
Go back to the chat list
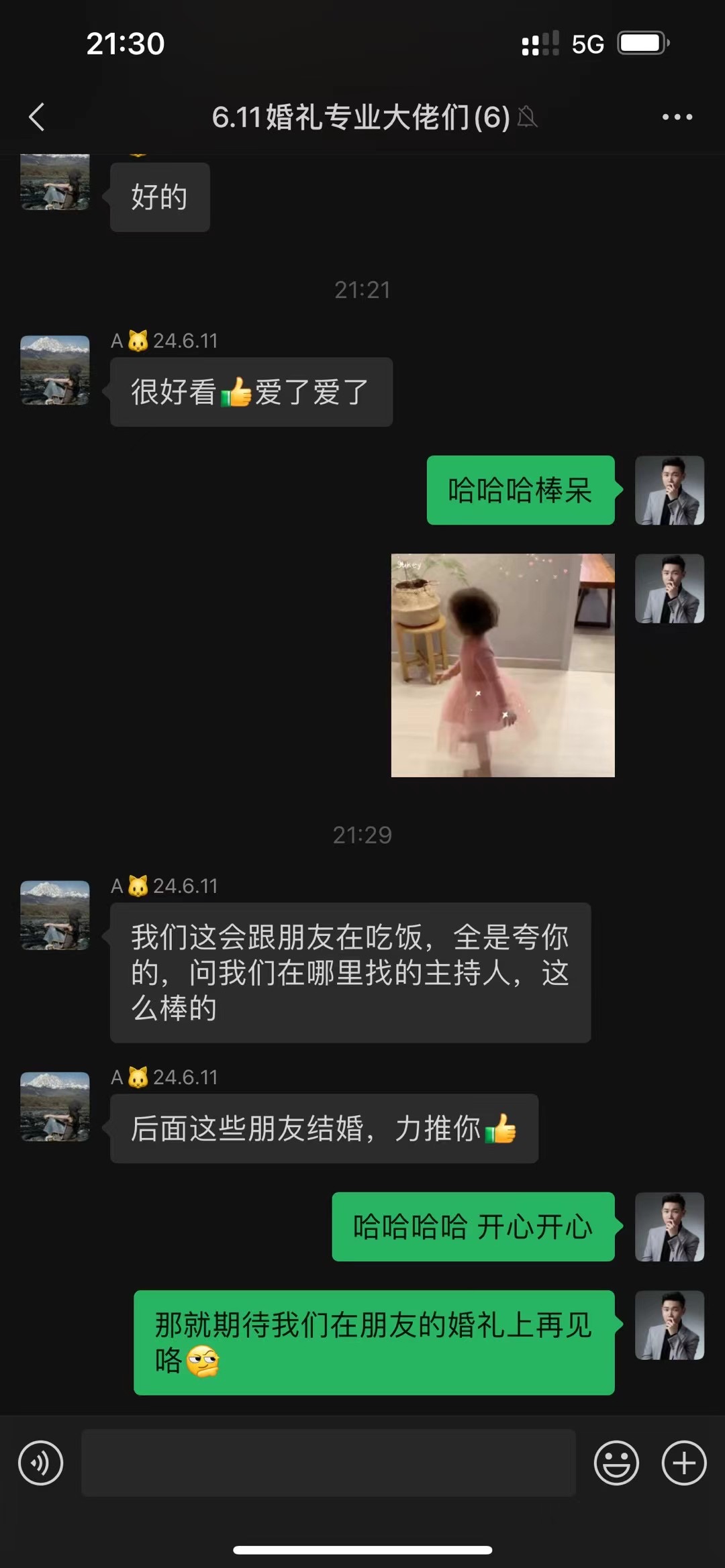[x=38, y=117]
